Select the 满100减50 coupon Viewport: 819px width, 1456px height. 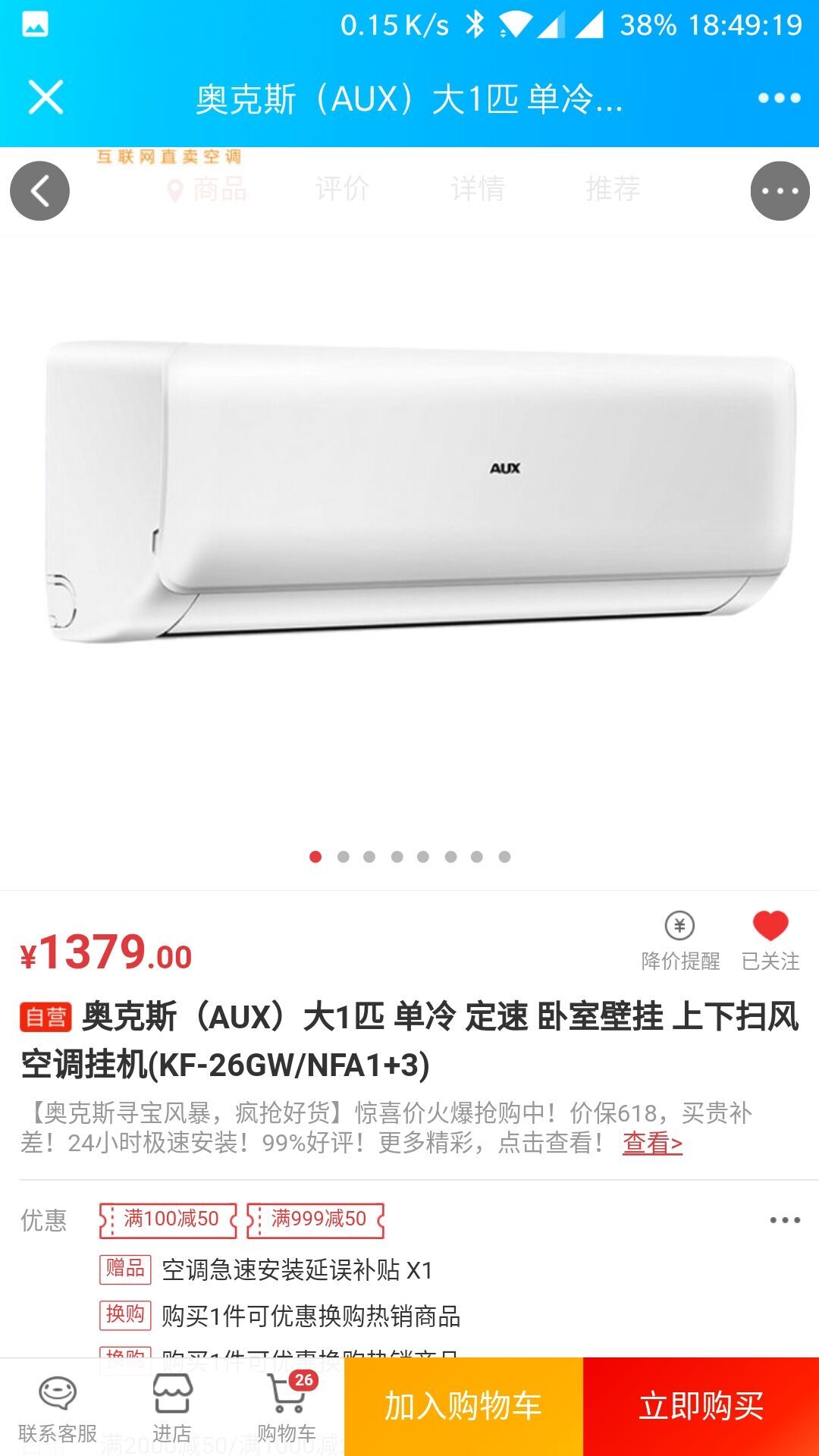tap(168, 1219)
